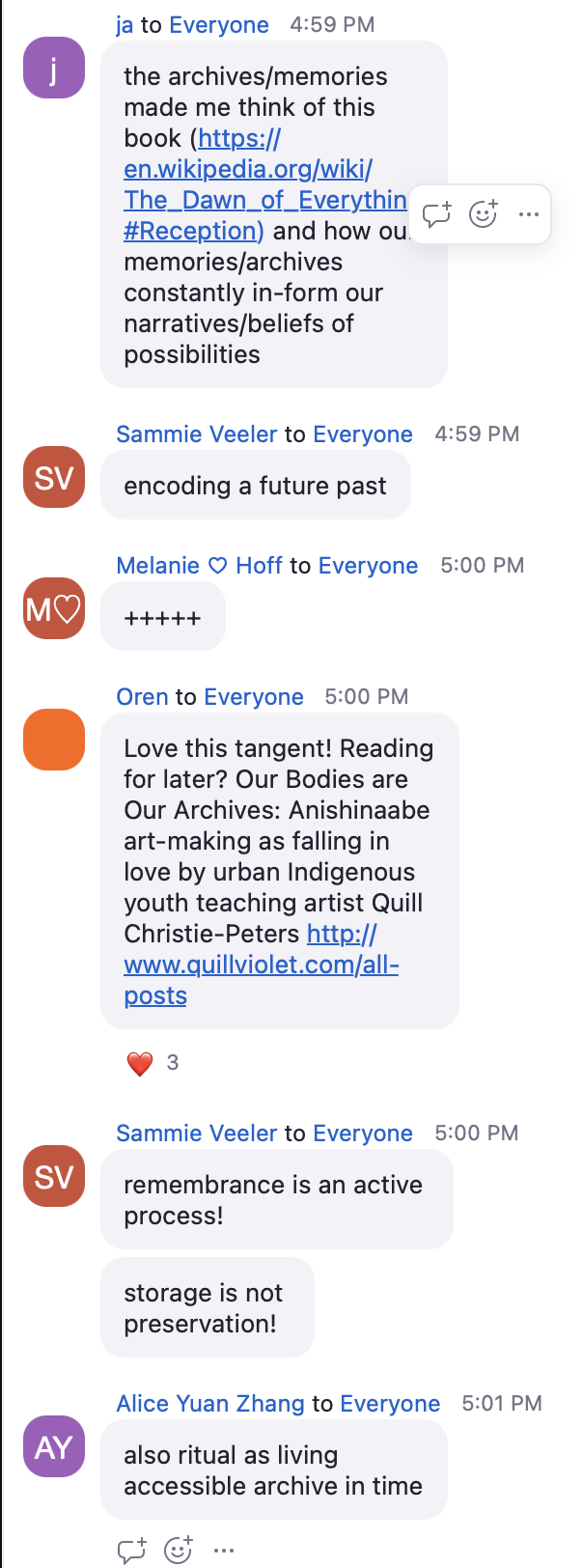
Task: Reply to Alice Yuan Zhang's message
Action: (x=131, y=1551)
